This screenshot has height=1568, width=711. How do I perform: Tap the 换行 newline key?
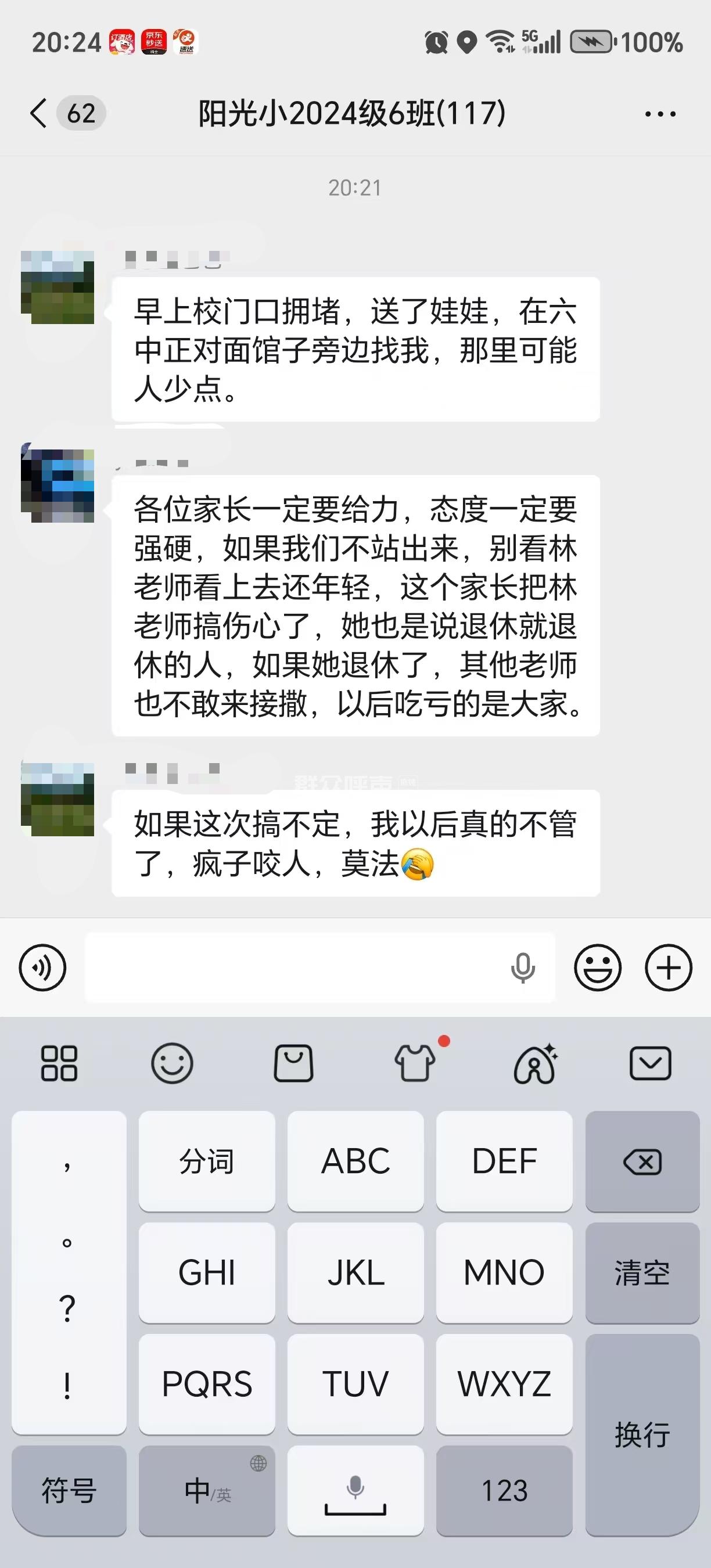(x=642, y=1434)
